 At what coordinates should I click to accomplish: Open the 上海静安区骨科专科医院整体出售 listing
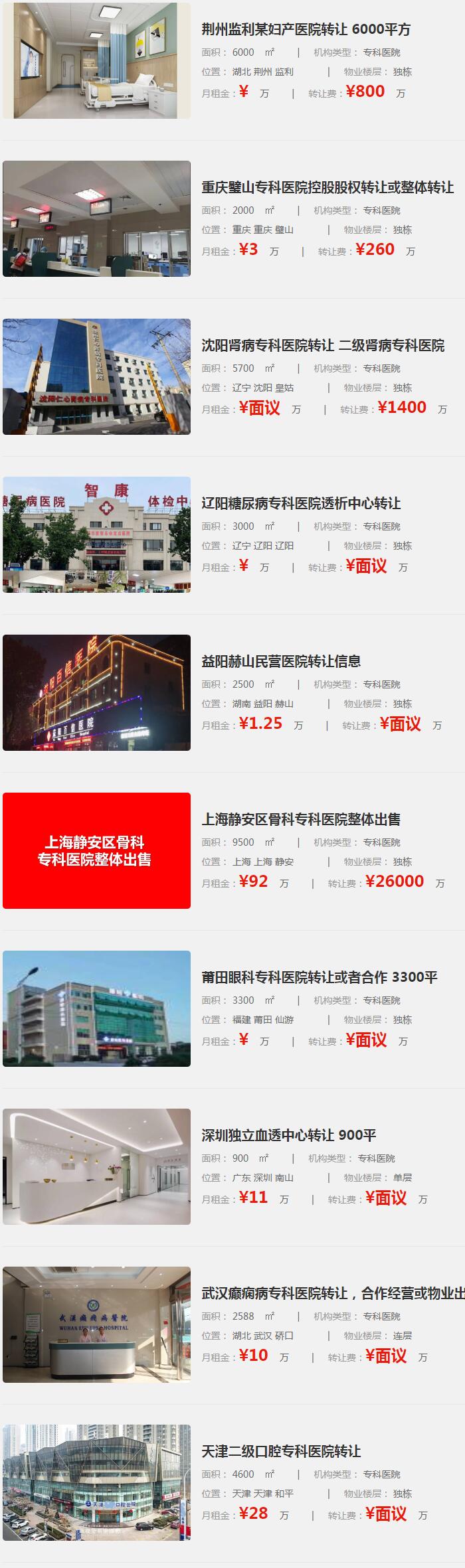click(301, 819)
